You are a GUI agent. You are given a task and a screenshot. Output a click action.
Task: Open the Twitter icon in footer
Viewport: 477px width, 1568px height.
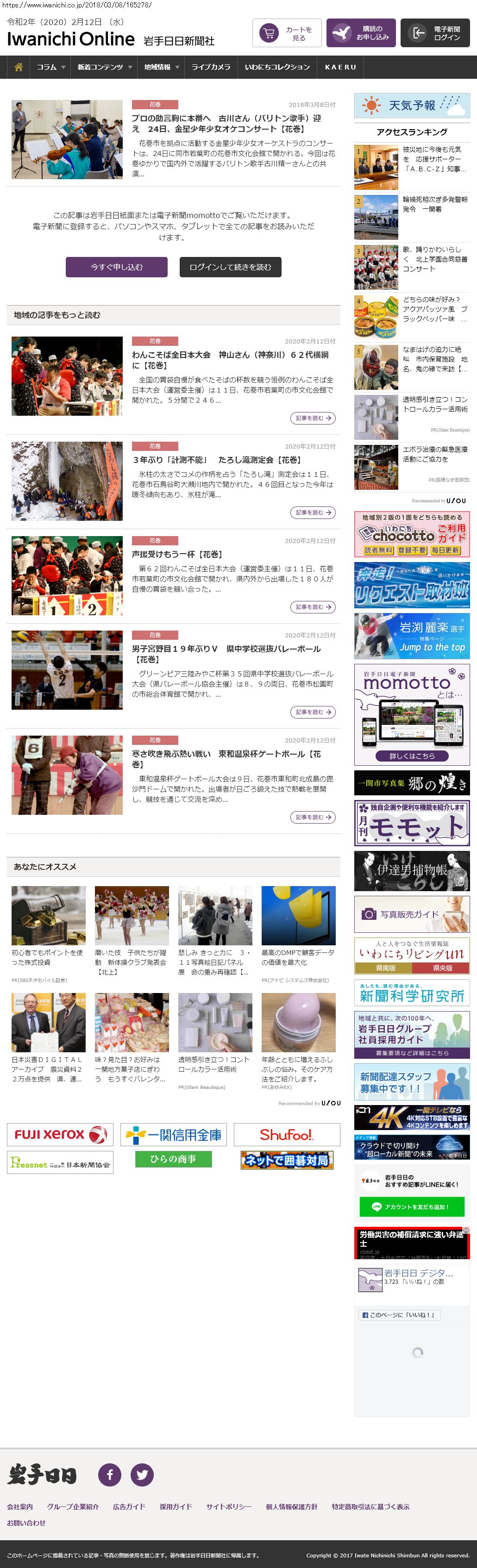pos(142,1474)
